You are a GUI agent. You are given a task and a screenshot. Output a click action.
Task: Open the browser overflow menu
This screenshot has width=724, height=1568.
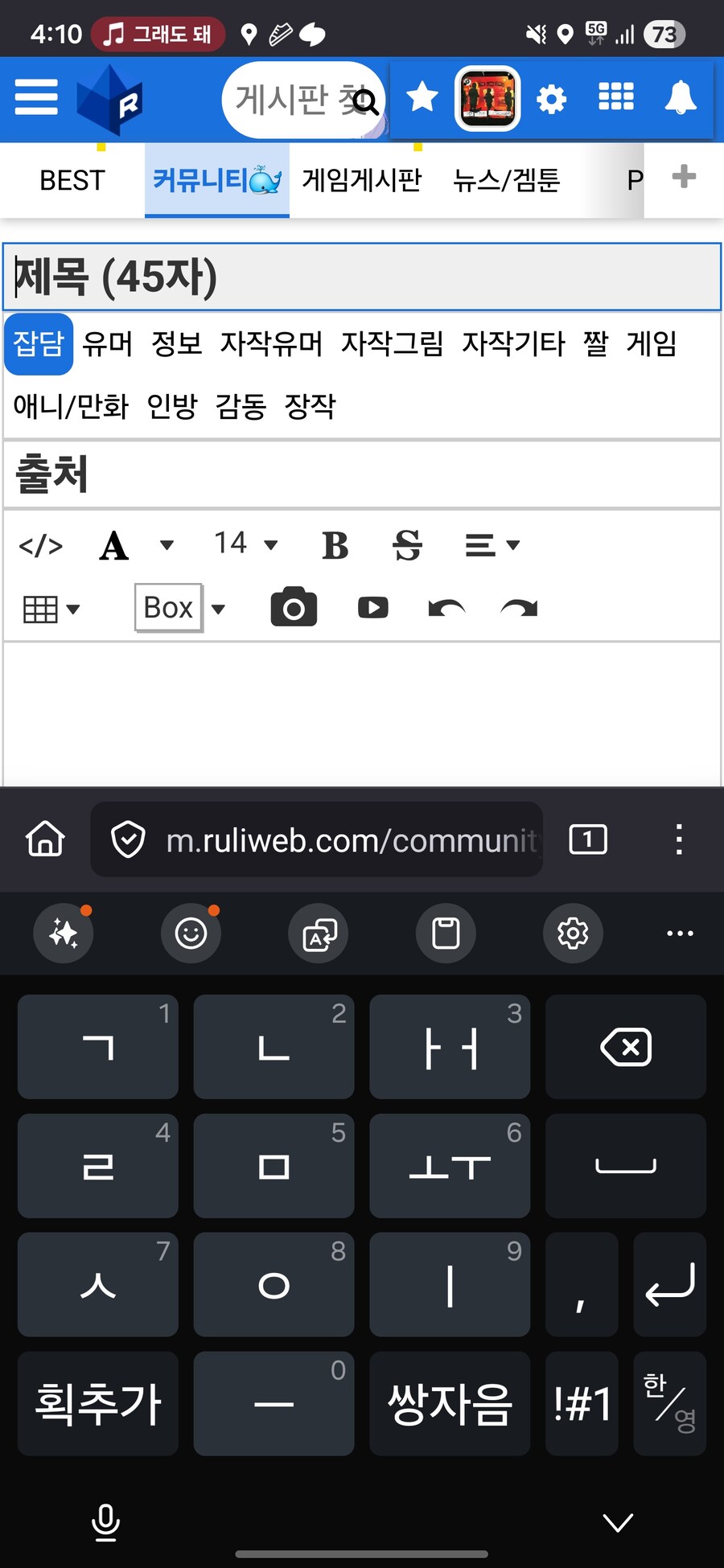[679, 839]
